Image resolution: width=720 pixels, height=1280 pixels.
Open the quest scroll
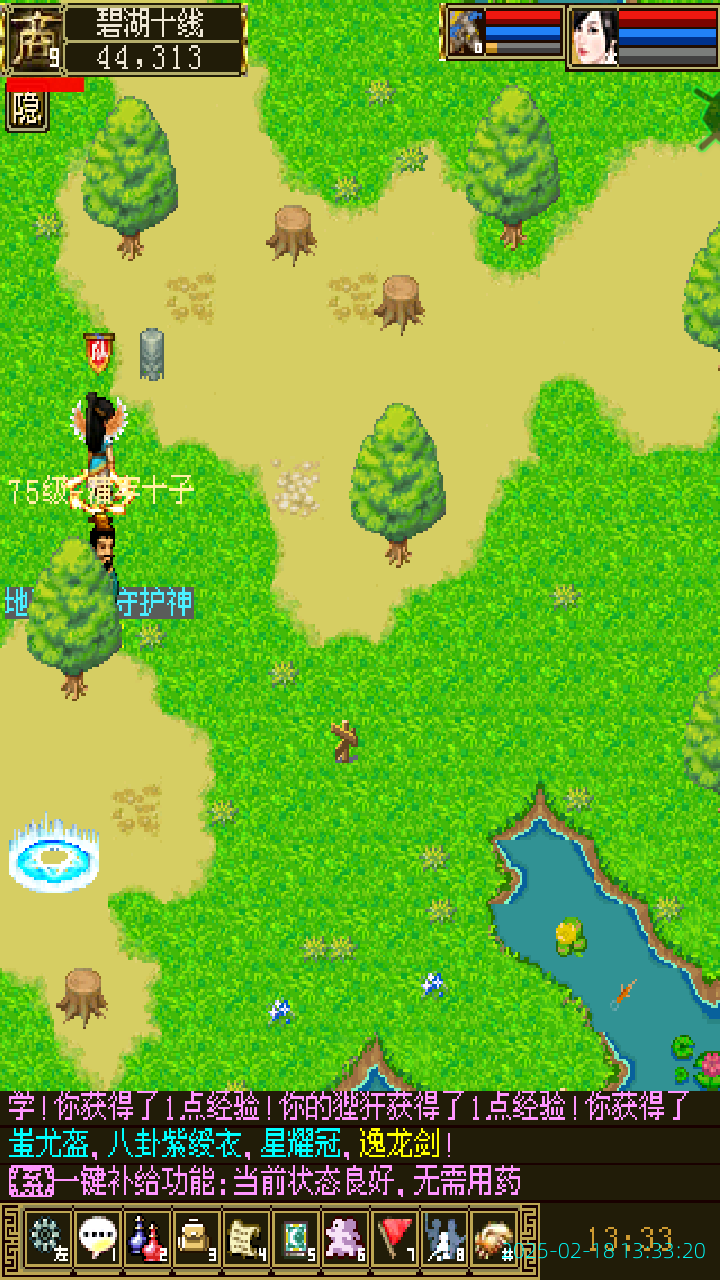click(x=245, y=1238)
